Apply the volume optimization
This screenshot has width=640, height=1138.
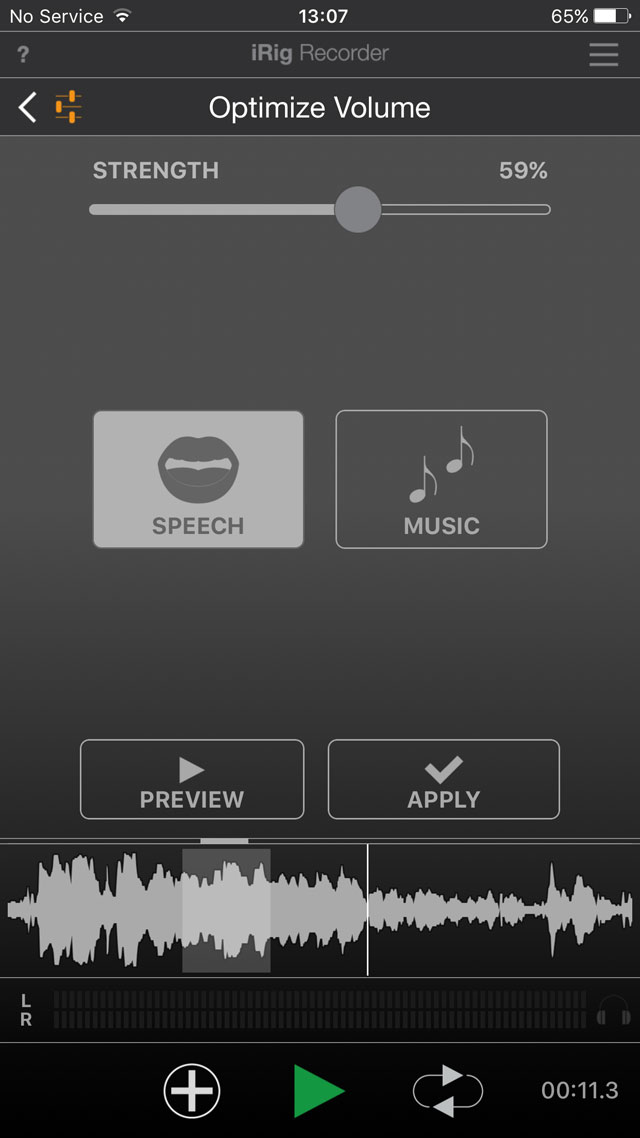point(443,779)
